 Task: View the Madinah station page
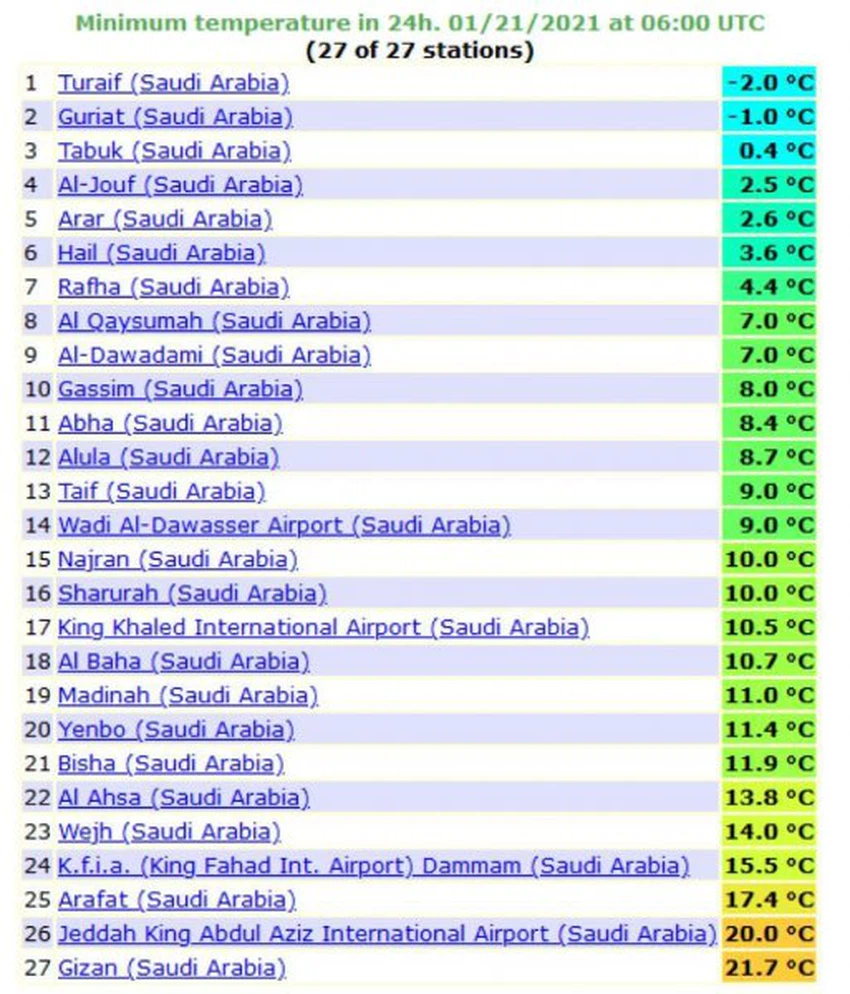click(x=188, y=695)
